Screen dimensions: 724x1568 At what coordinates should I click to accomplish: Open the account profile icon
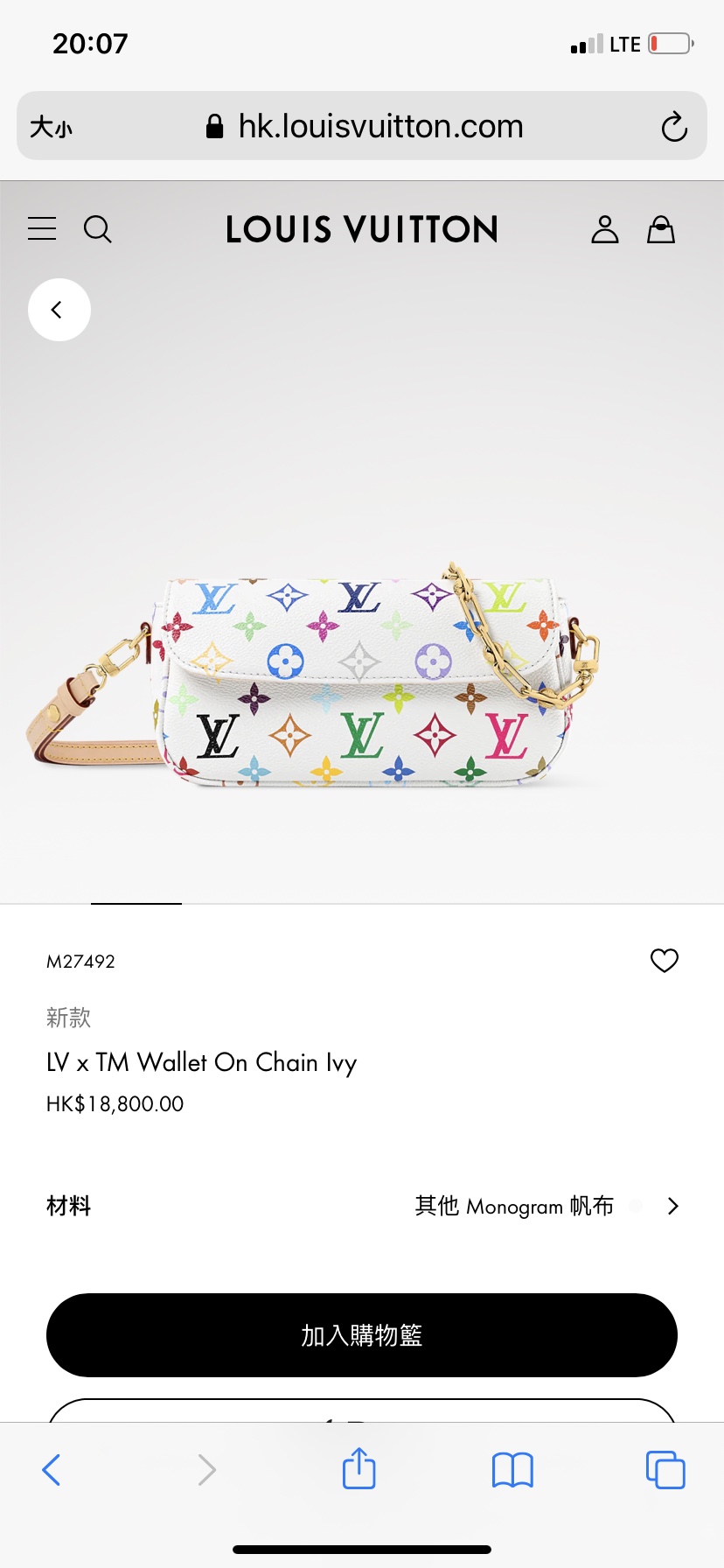point(604,229)
